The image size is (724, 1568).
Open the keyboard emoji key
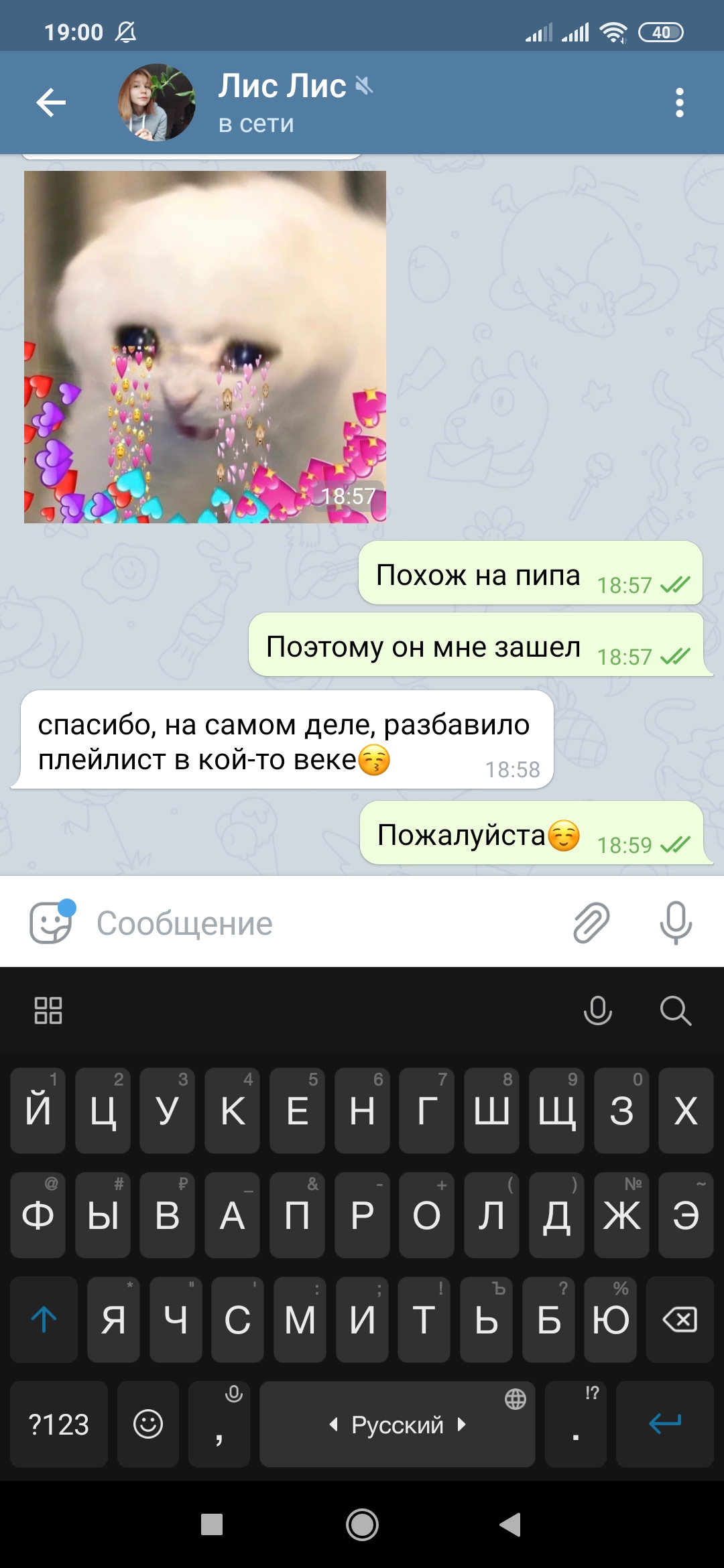click(148, 1424)
